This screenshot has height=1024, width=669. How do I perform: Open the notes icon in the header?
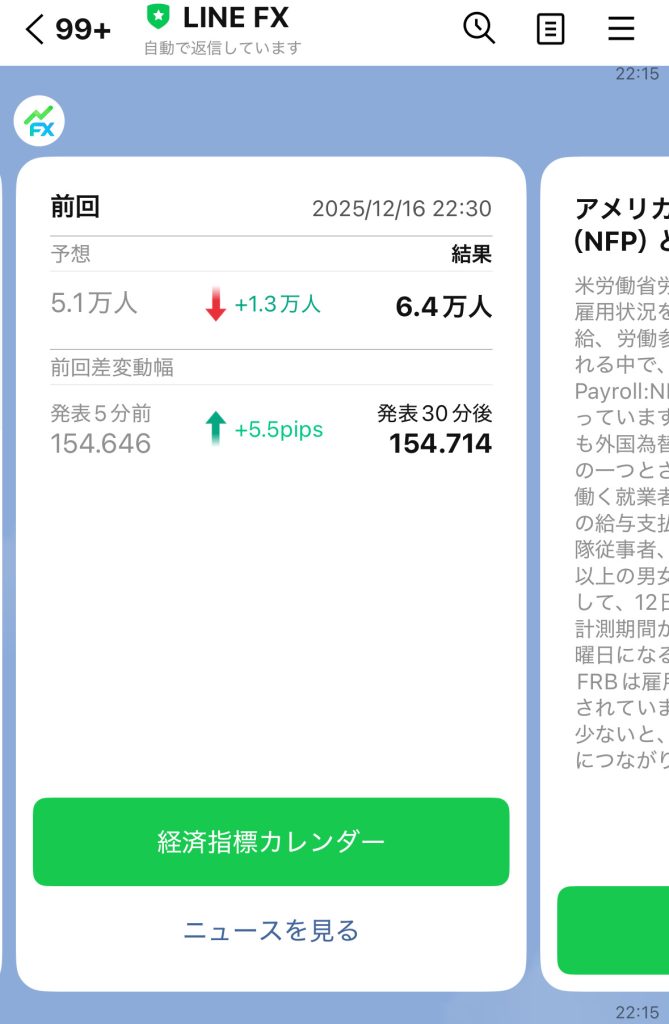pos(550,29)
